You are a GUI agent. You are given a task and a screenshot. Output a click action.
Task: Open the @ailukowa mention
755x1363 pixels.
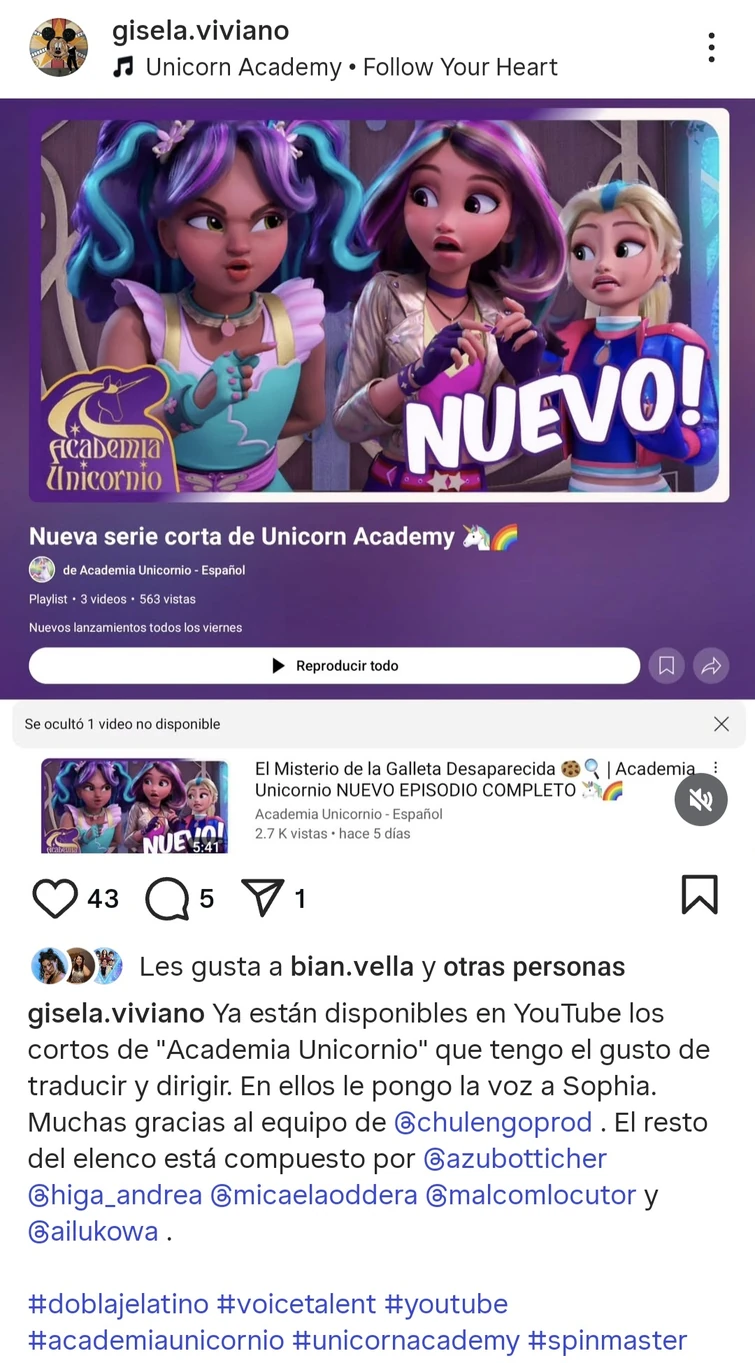point(93,1231)
